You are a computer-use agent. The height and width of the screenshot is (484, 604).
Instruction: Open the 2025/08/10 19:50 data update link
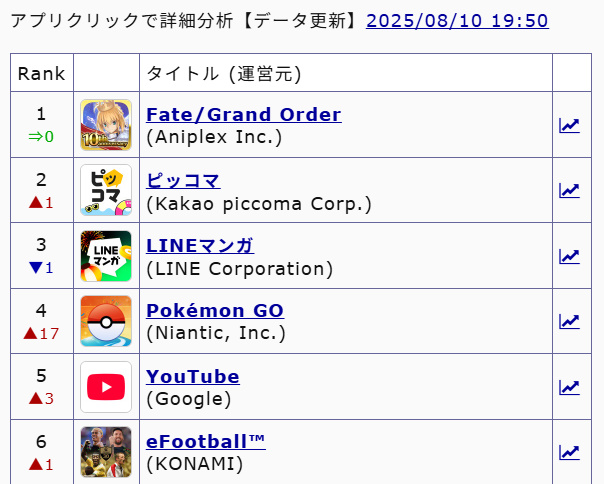457,20
